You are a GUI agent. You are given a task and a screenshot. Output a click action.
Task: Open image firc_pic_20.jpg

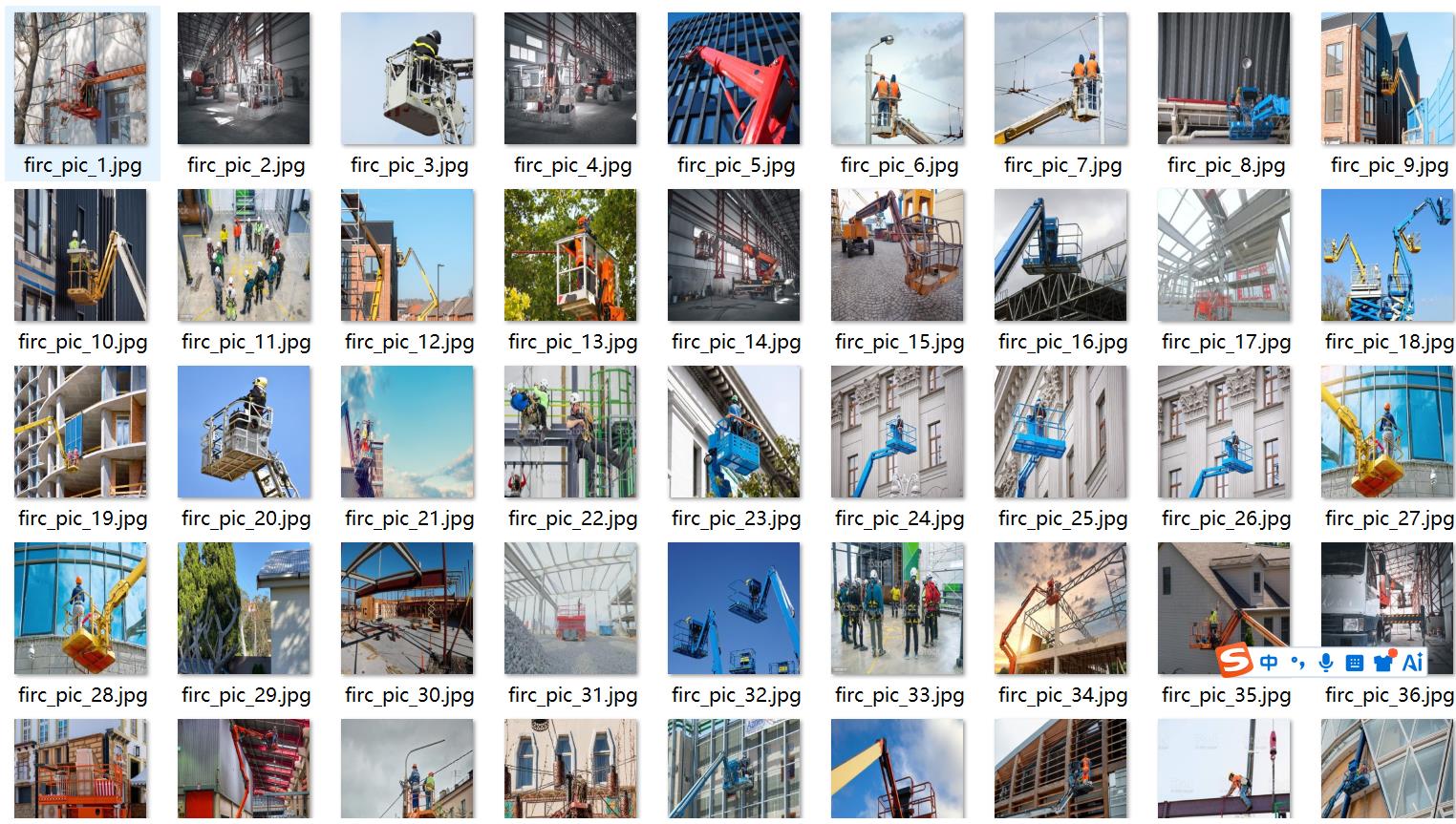244,432
